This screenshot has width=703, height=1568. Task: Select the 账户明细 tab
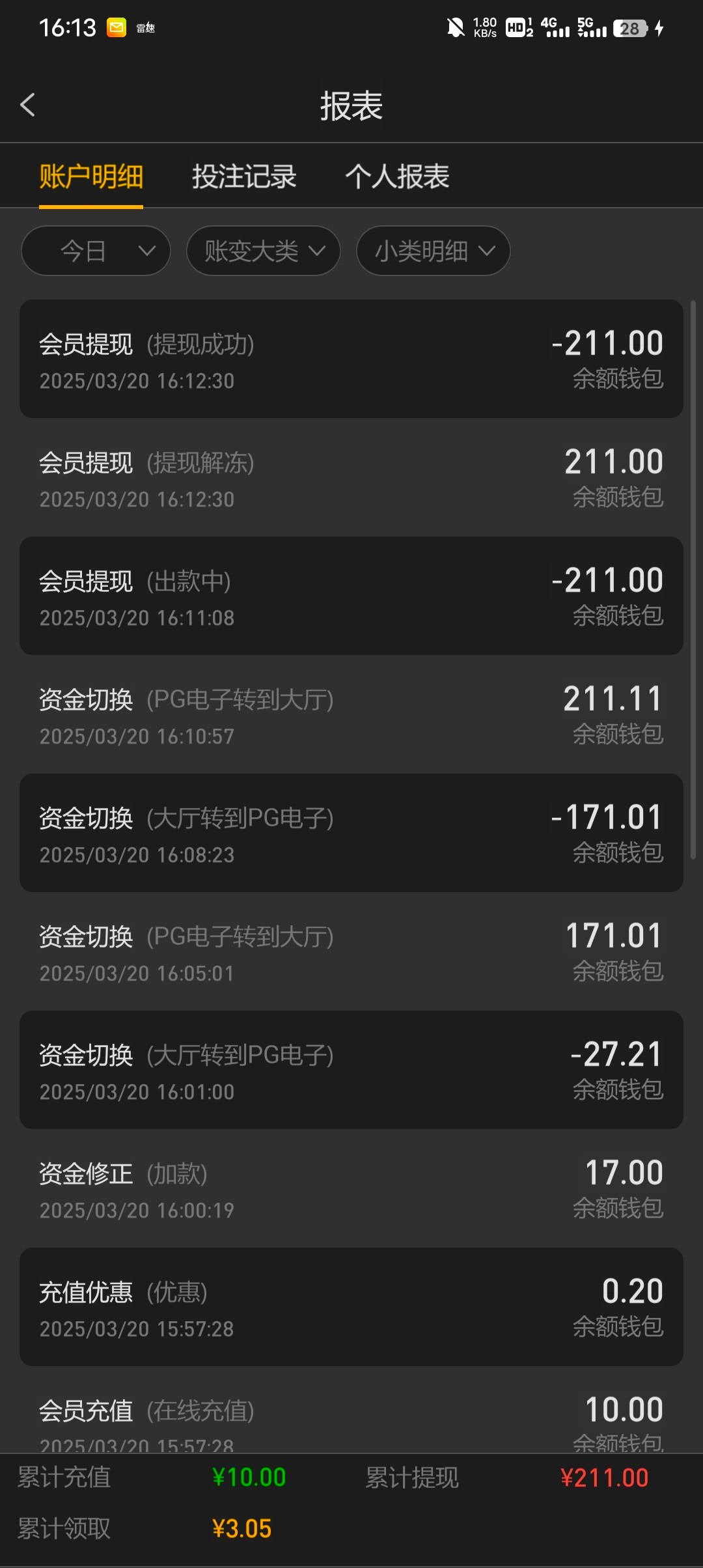click(x=91, y=176)
